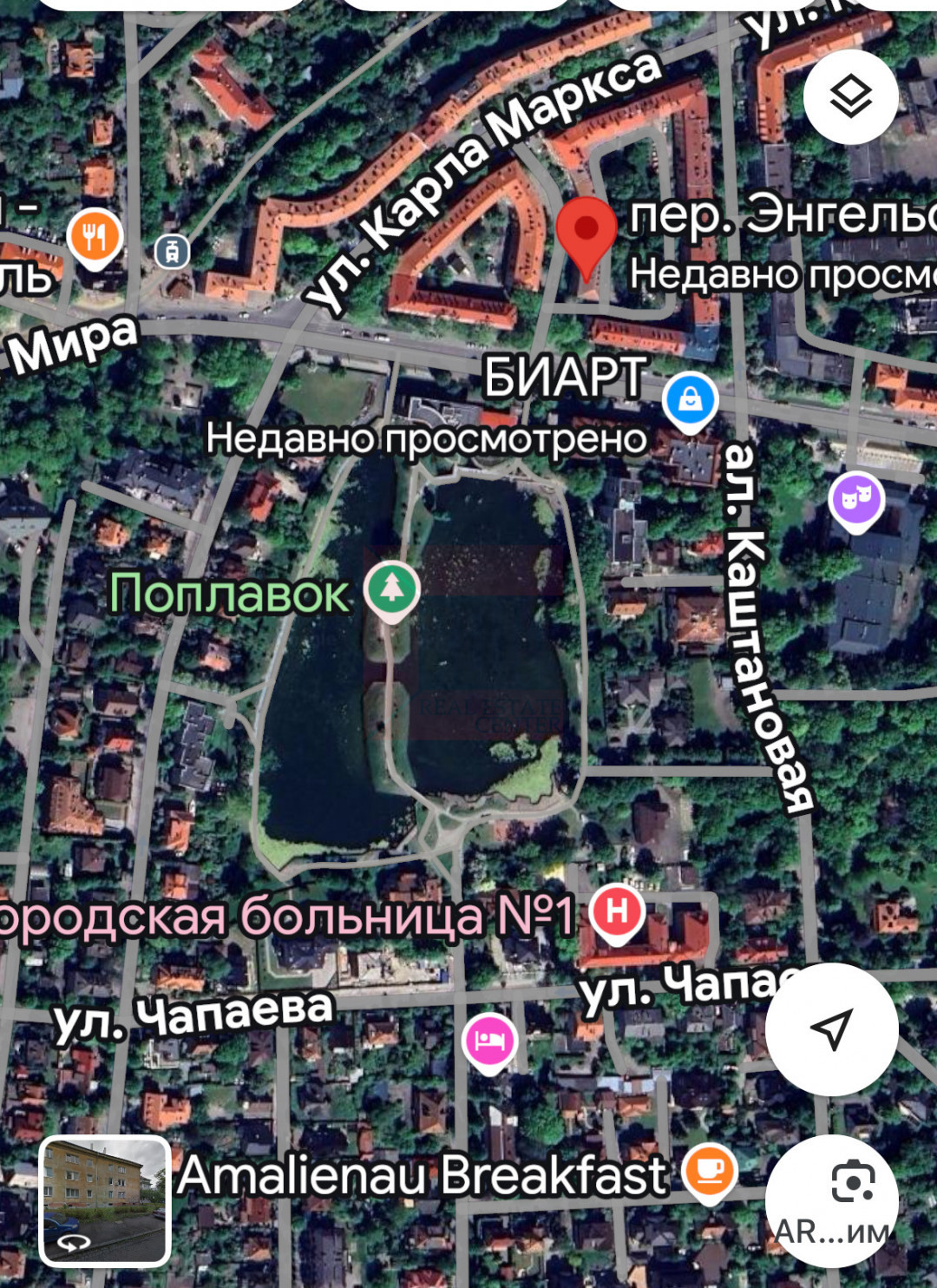This screenshot has height=1288, width=937.
Task: Open the map layers button
Action: [x=850, y=96]
